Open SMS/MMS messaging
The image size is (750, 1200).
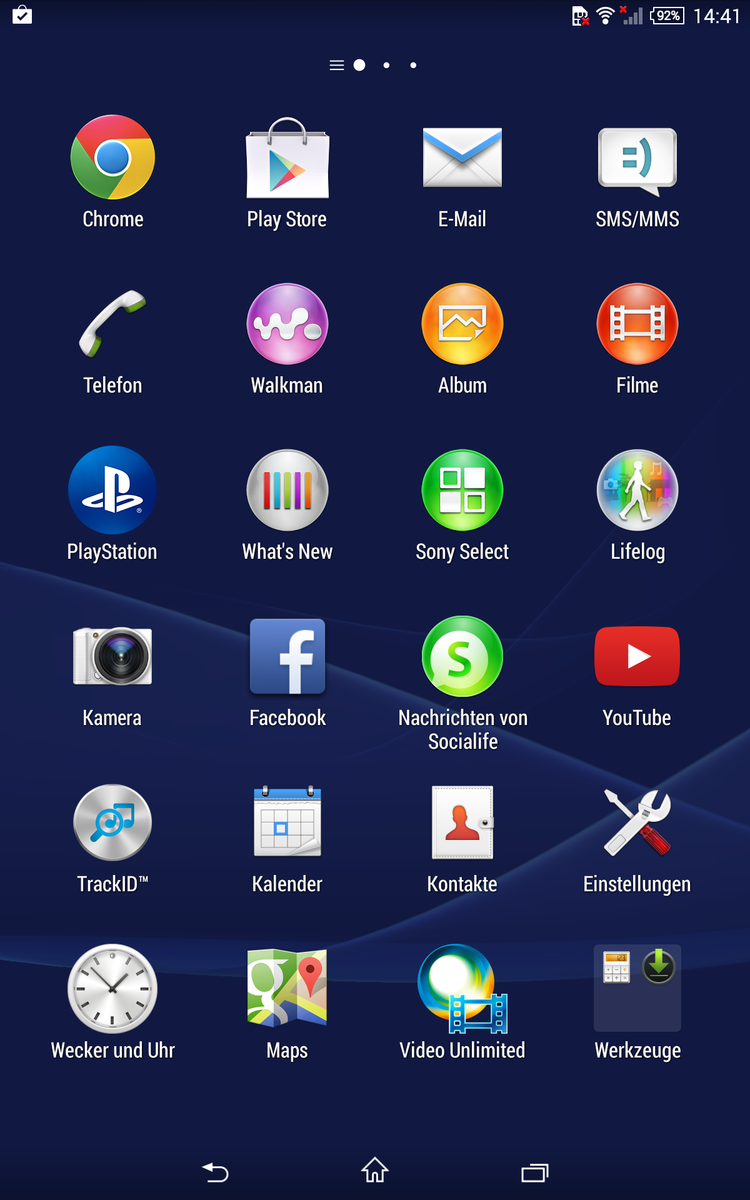[x=637, y=159]
